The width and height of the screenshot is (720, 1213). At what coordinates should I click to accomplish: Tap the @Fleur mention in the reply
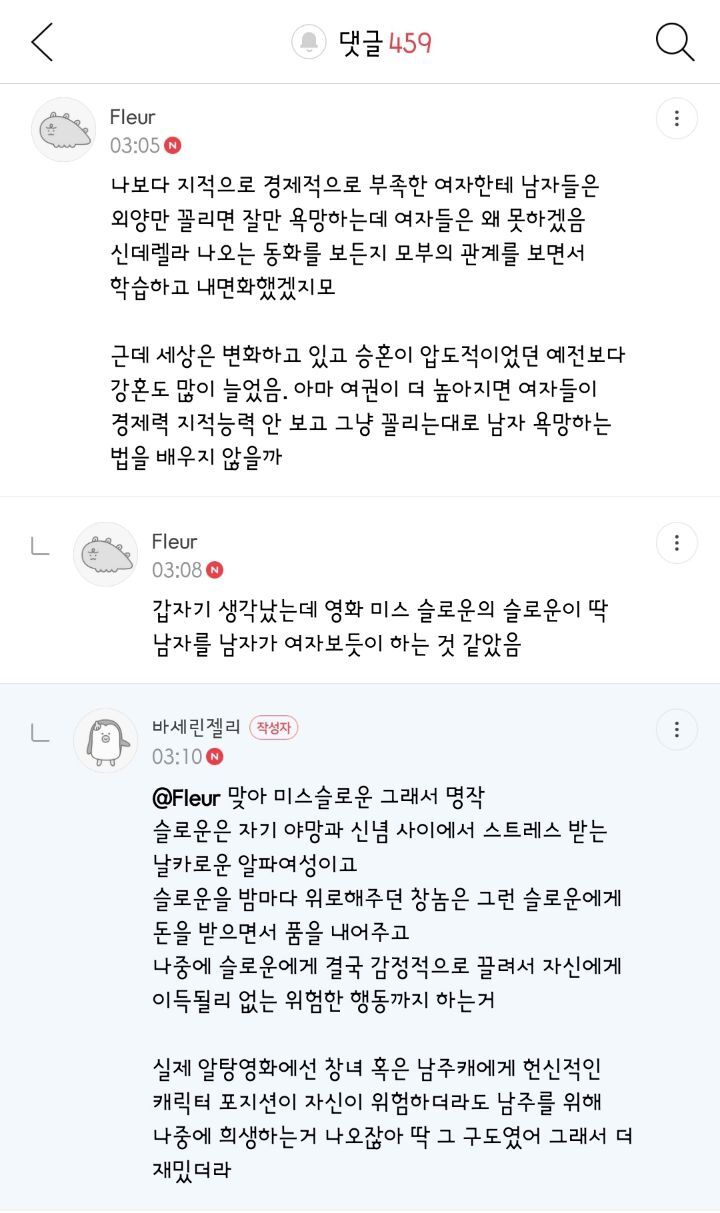point(188,798)
